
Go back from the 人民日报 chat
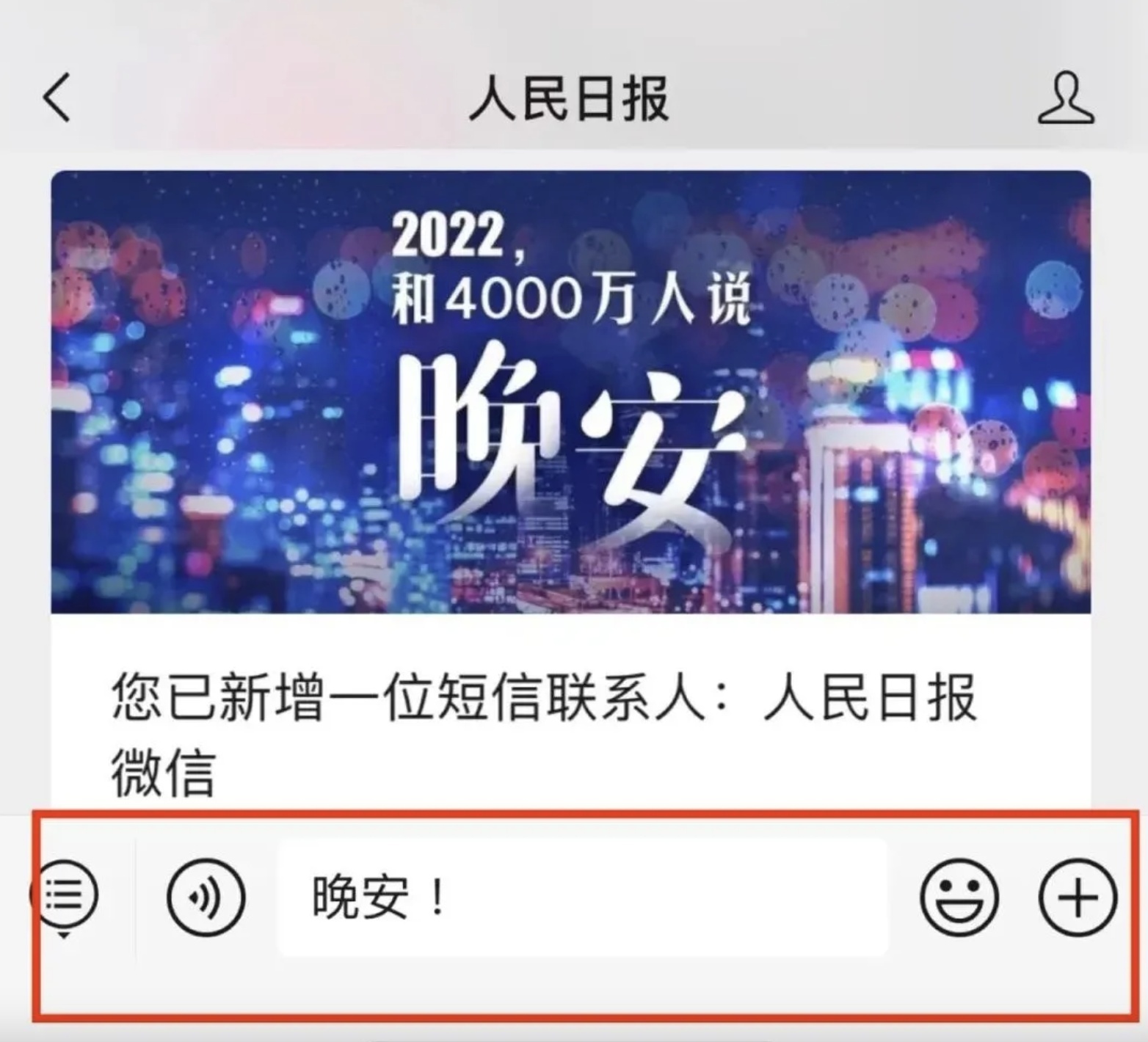tap(57, 97)
